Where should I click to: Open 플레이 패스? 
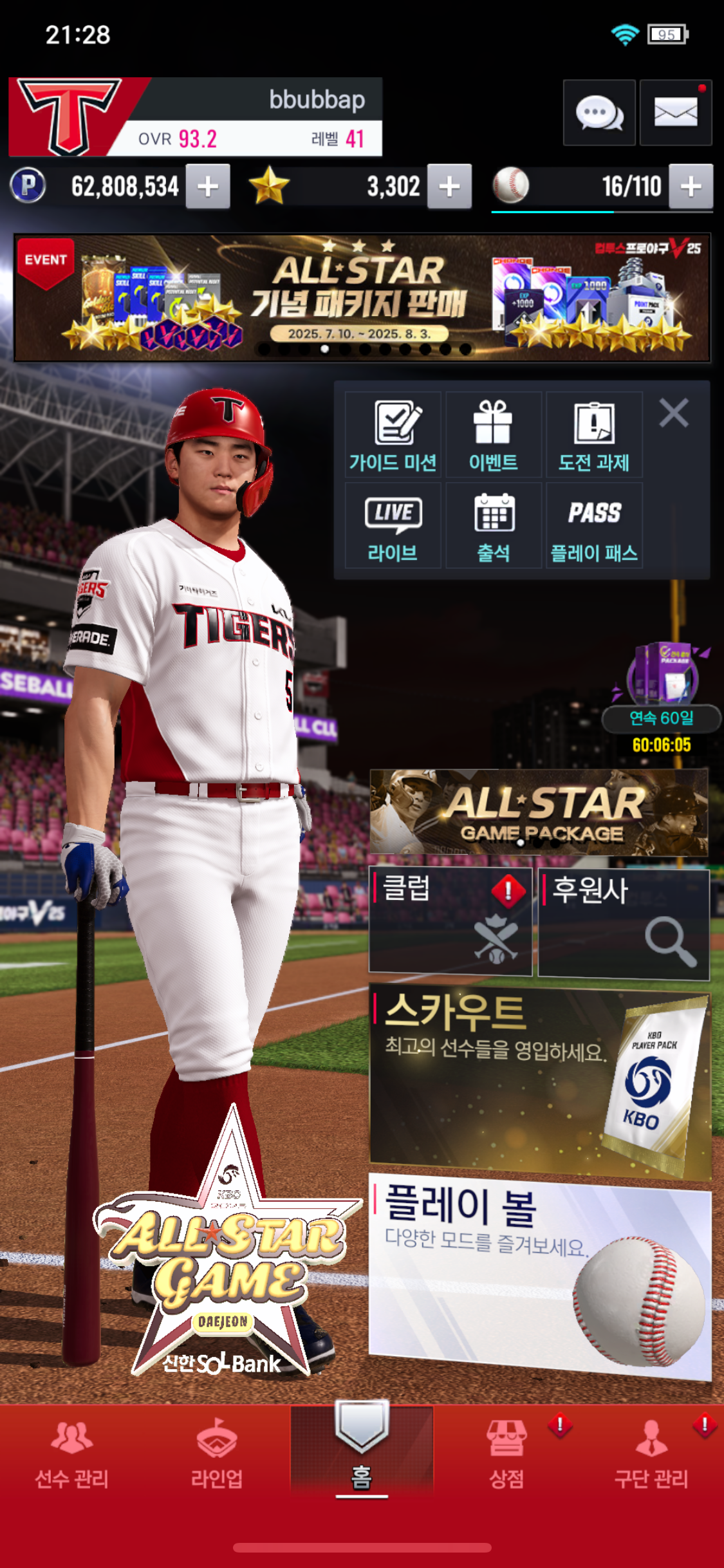[594, 525]
